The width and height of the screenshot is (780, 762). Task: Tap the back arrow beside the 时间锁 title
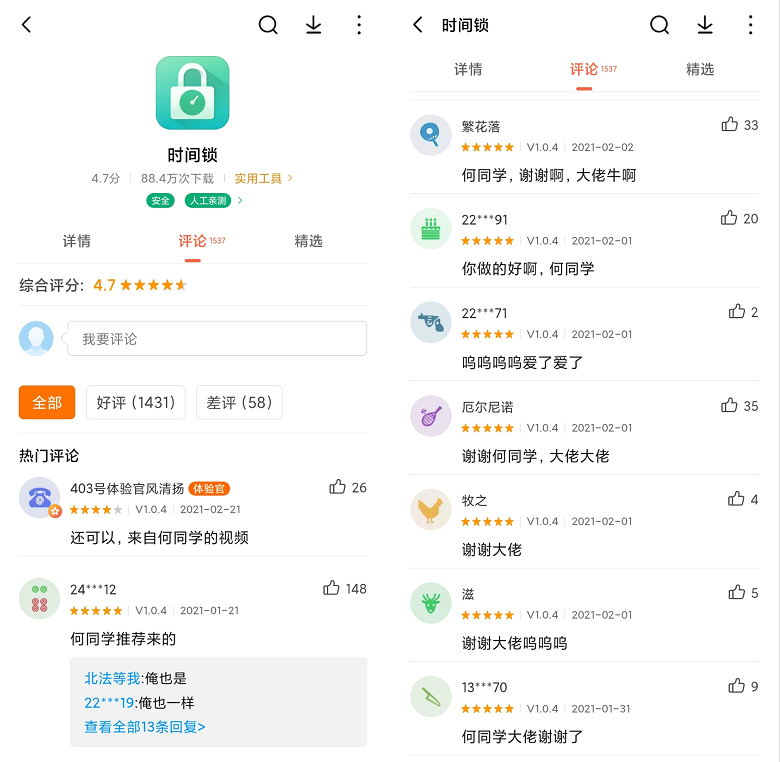418,25
